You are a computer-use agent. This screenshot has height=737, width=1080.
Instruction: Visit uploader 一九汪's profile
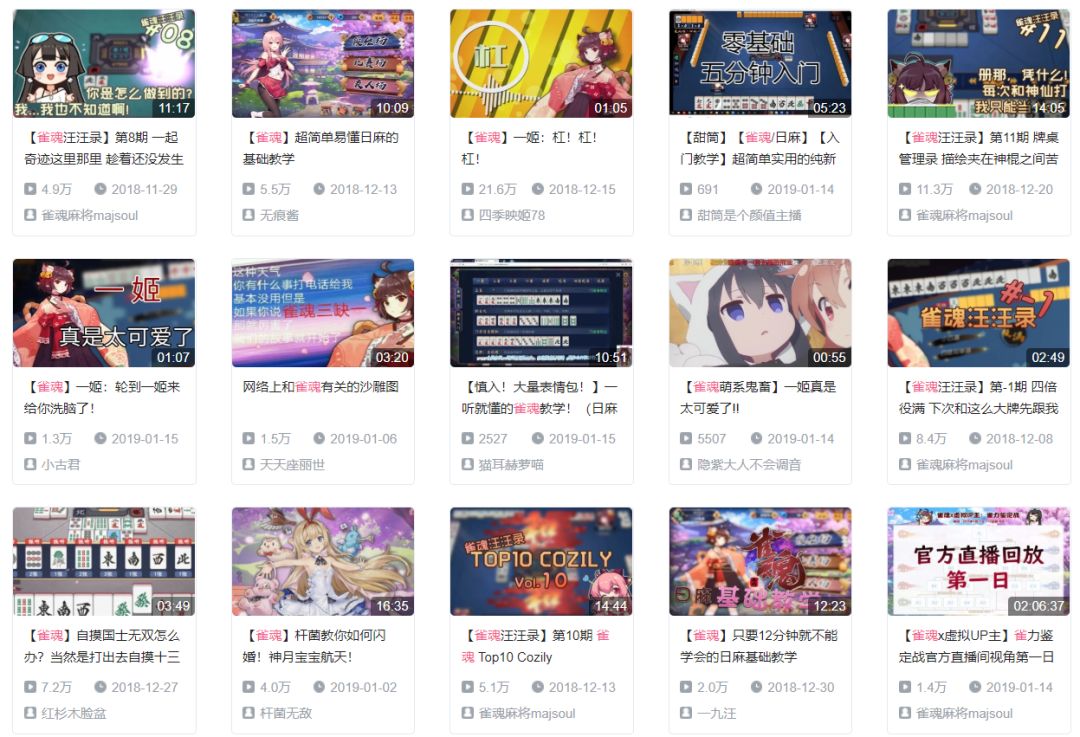[x=717, y=713]
